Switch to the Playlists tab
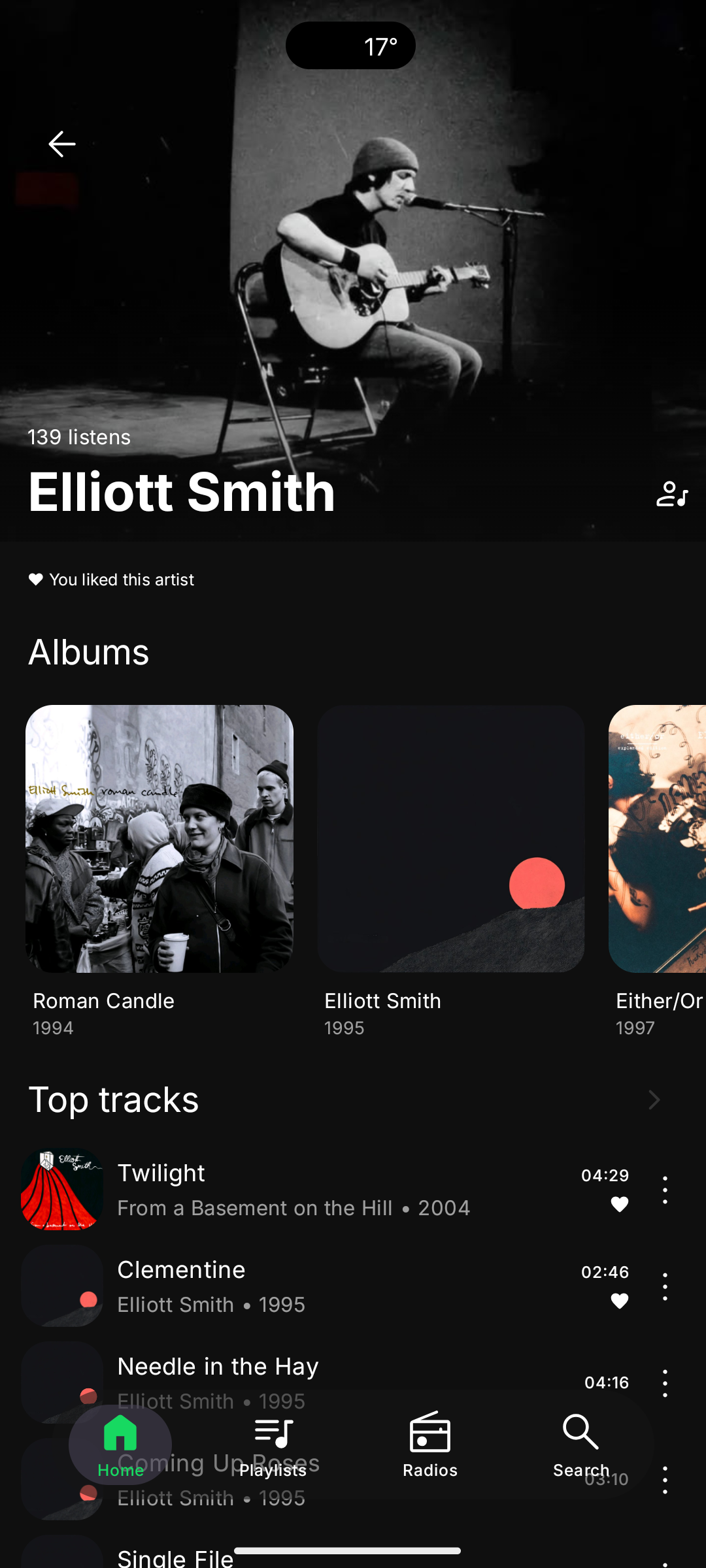 coord(273,1445)
